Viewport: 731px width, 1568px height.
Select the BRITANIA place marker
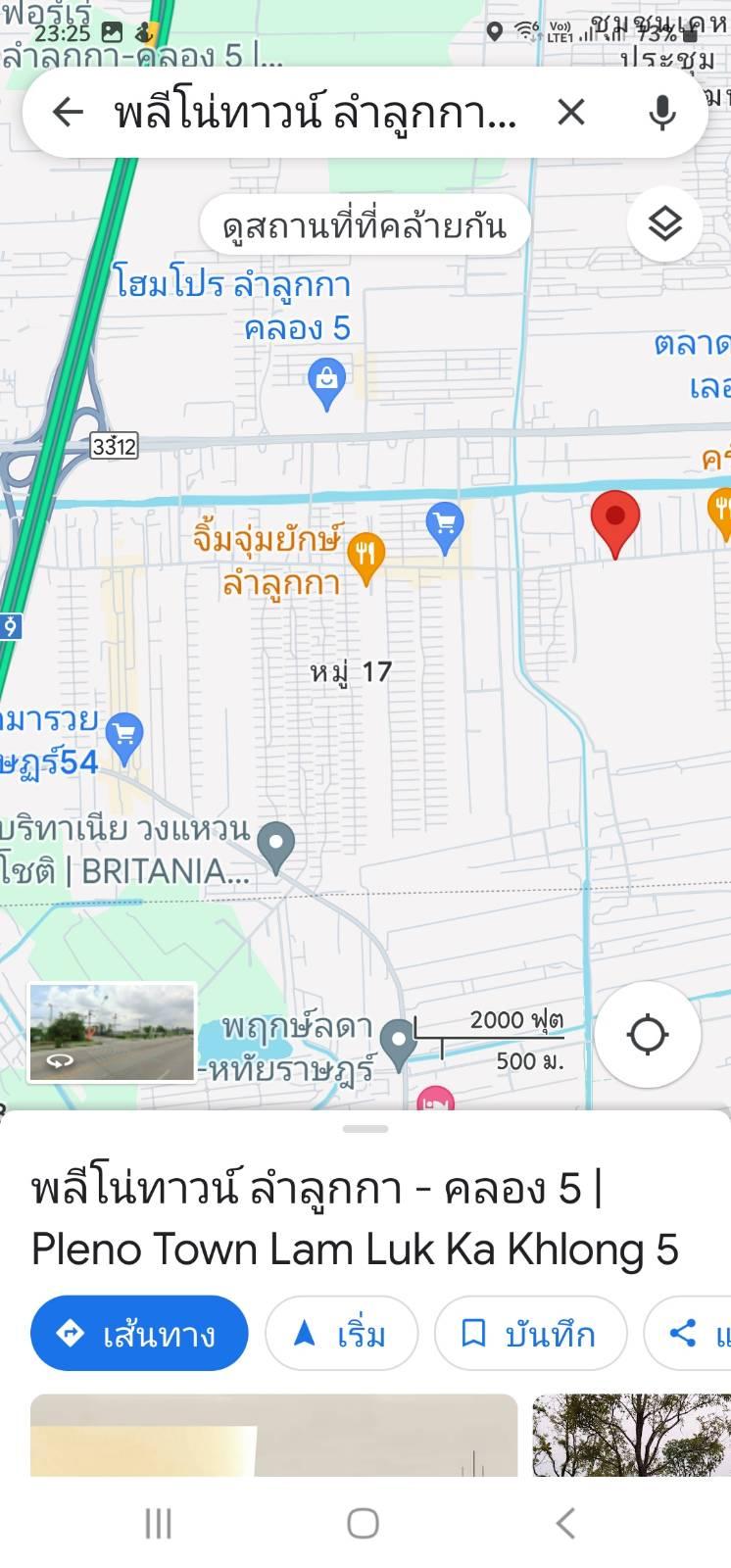(276, 847)
